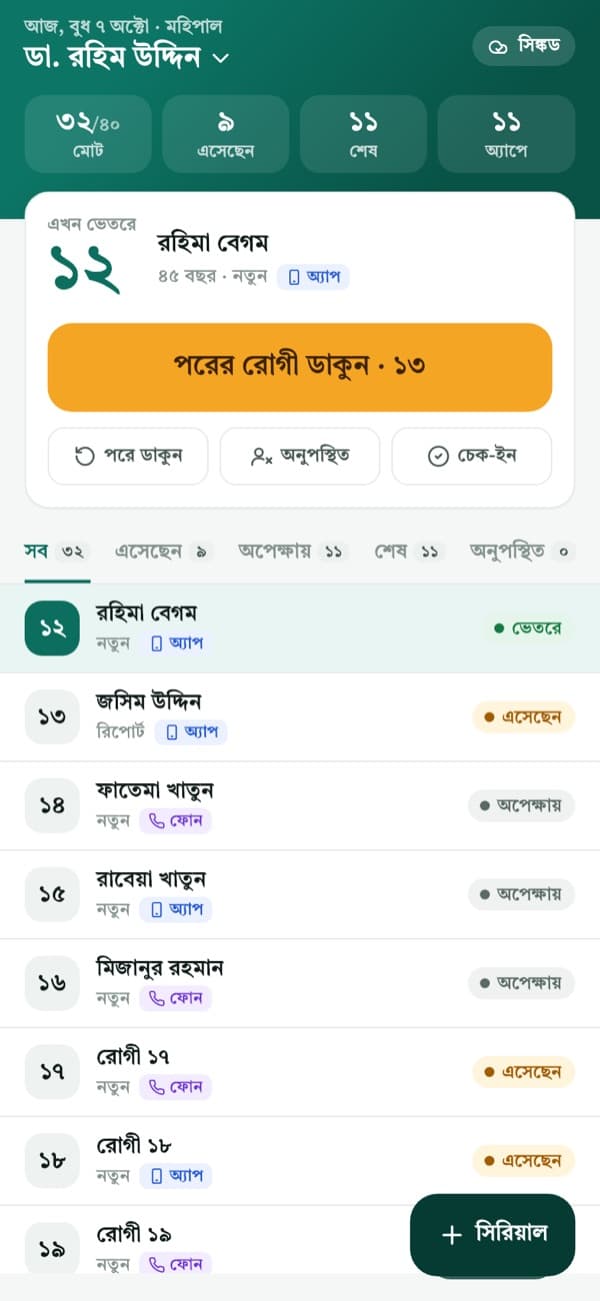This screenshot has width=600, height=1301.
Task: Tap the পরে ডাকুন button
Action: [x=128, y=456]
